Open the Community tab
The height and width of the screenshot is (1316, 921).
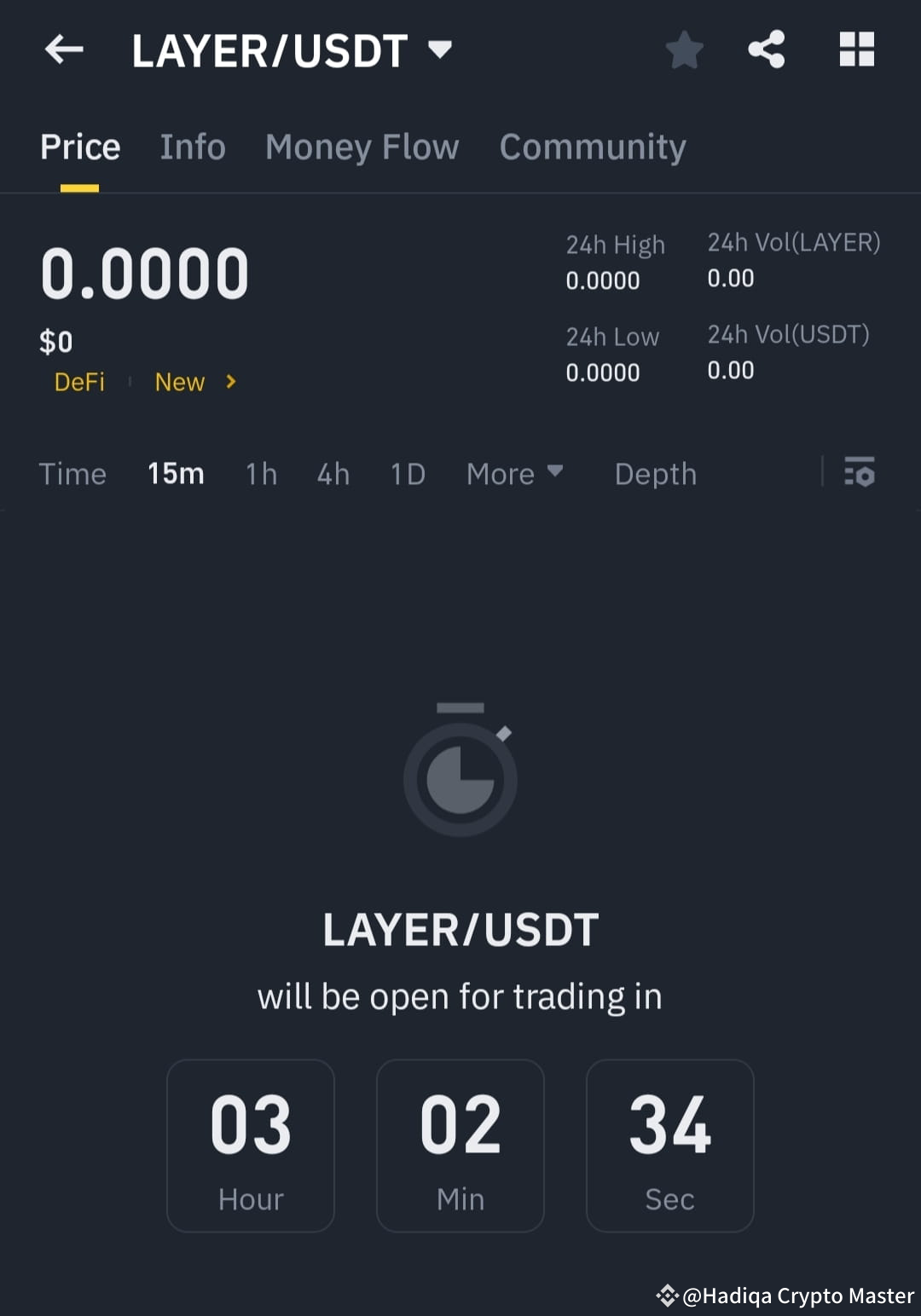[592, 147]
